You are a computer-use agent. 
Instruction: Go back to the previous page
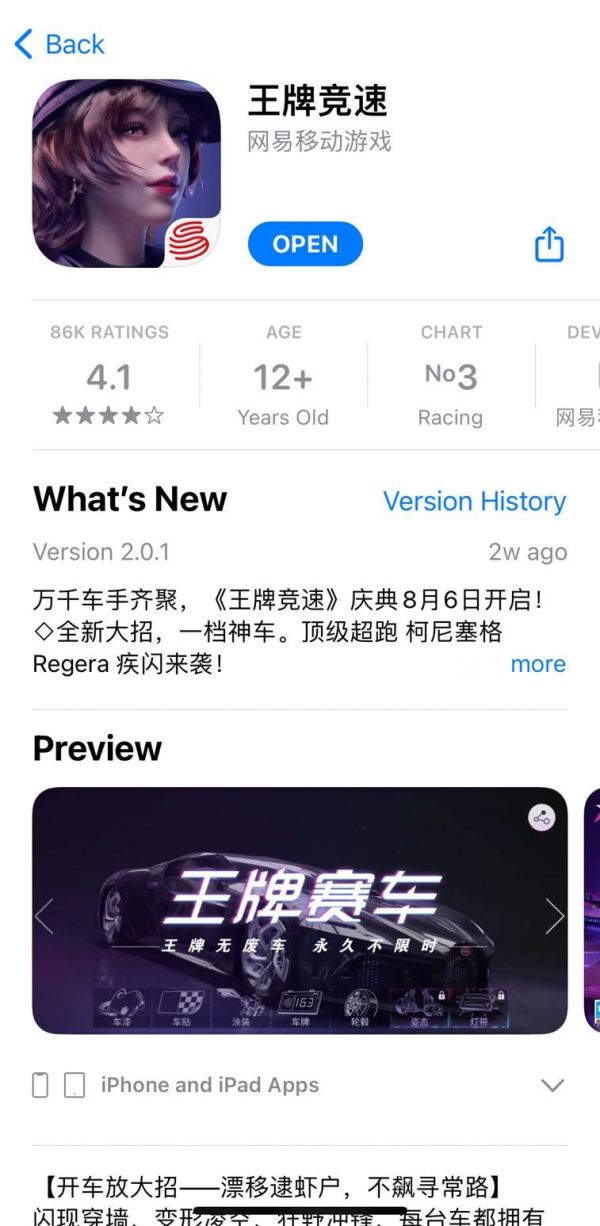click(60, 44)
